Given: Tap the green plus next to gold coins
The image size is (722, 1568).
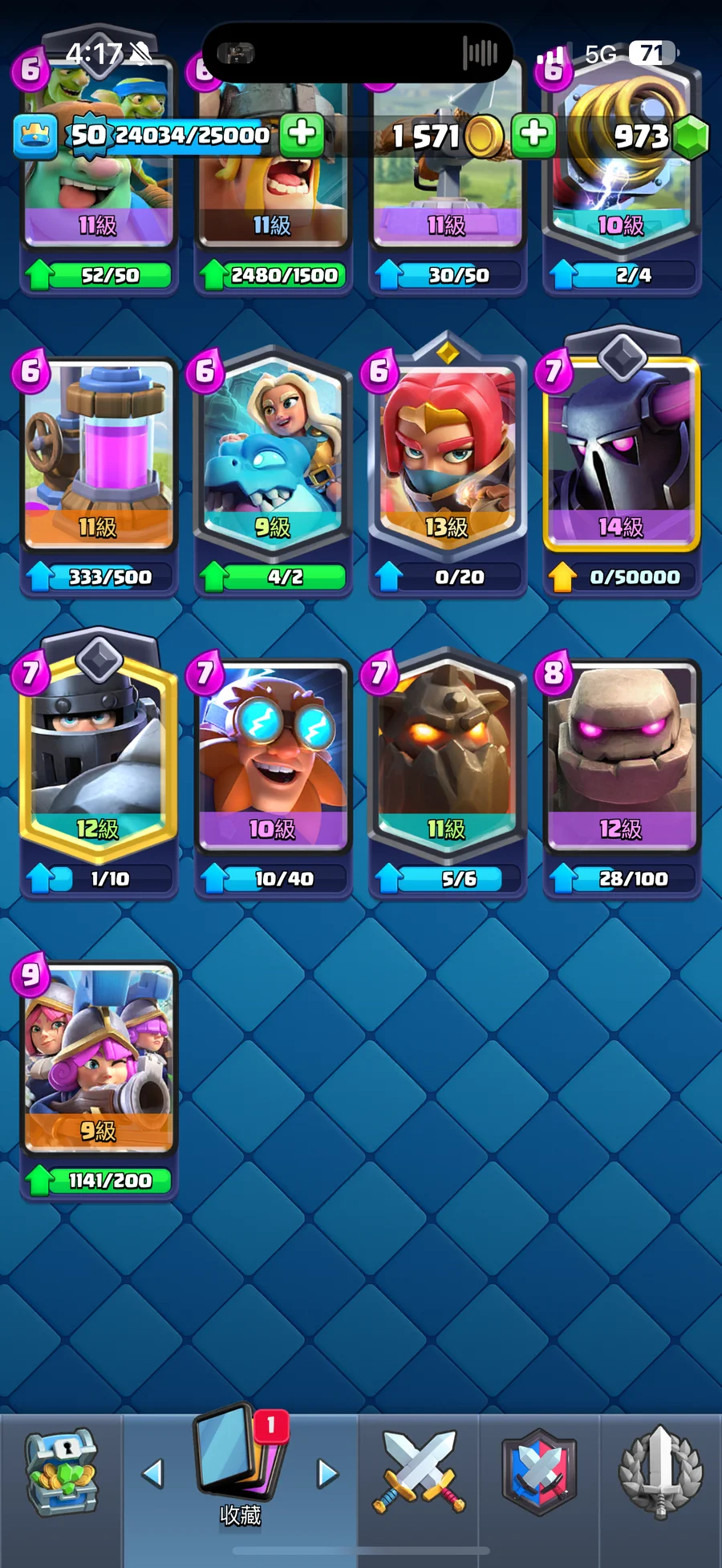Looking at the screenshot, I should coord(533,135).
